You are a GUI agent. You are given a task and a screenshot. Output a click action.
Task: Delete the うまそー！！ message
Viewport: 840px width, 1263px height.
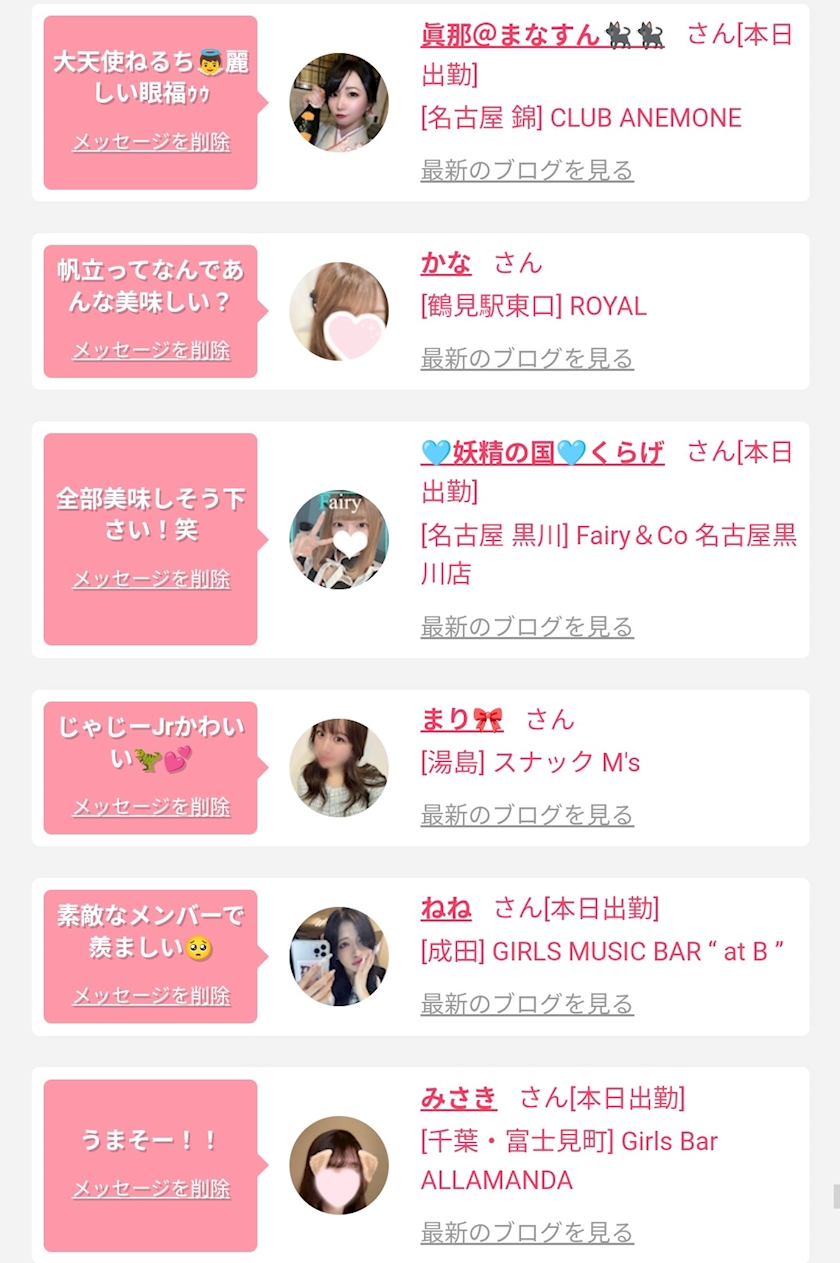[151, 1189]
